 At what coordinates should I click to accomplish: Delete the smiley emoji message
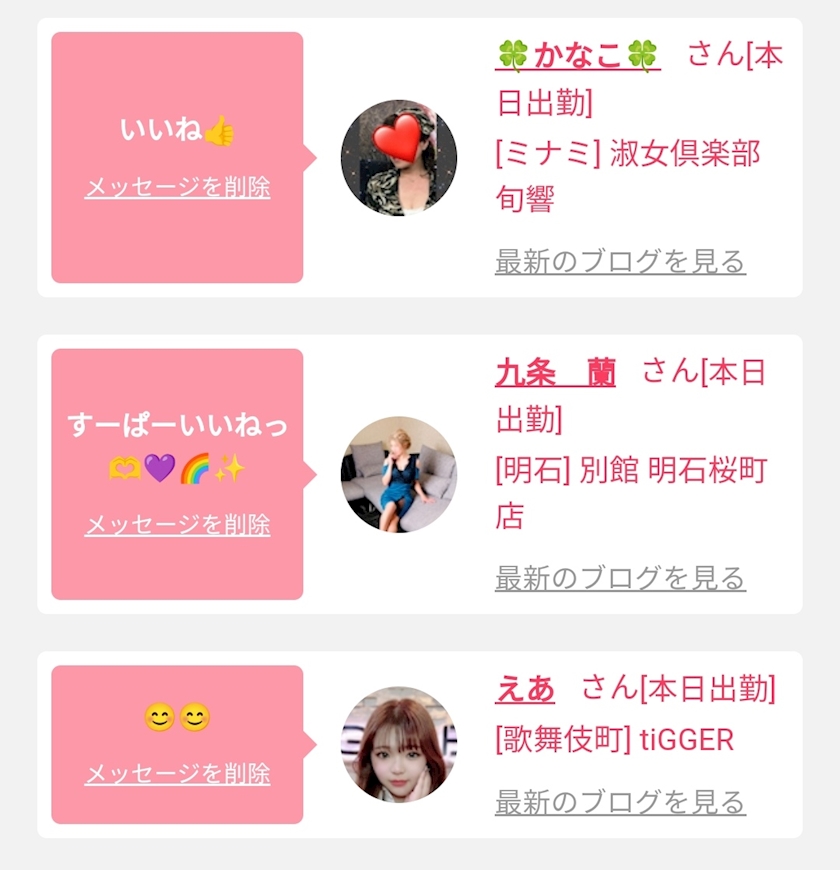[178, 773]
